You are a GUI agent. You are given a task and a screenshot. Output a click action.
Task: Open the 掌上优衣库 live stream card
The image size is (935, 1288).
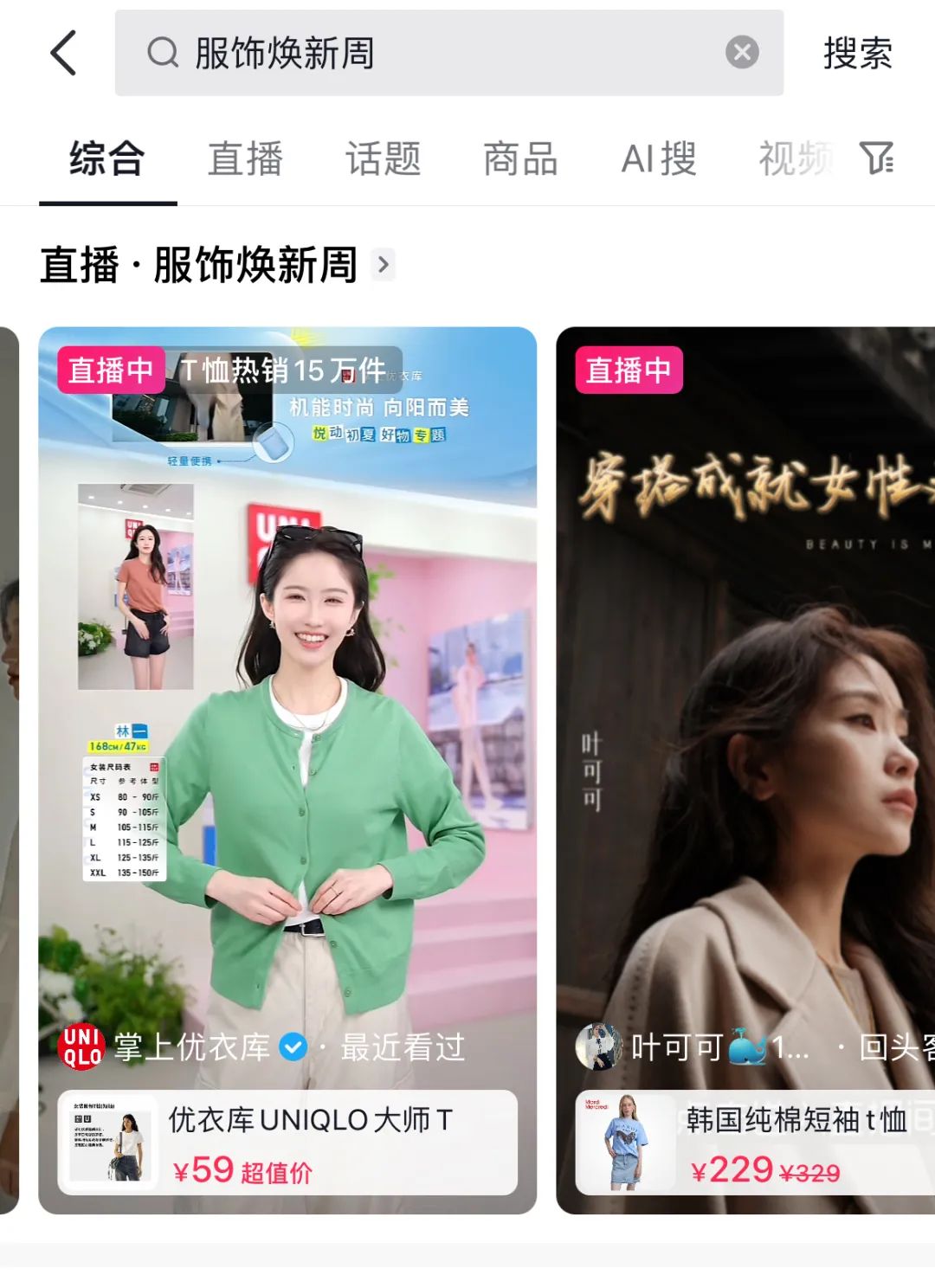[287, 692]
